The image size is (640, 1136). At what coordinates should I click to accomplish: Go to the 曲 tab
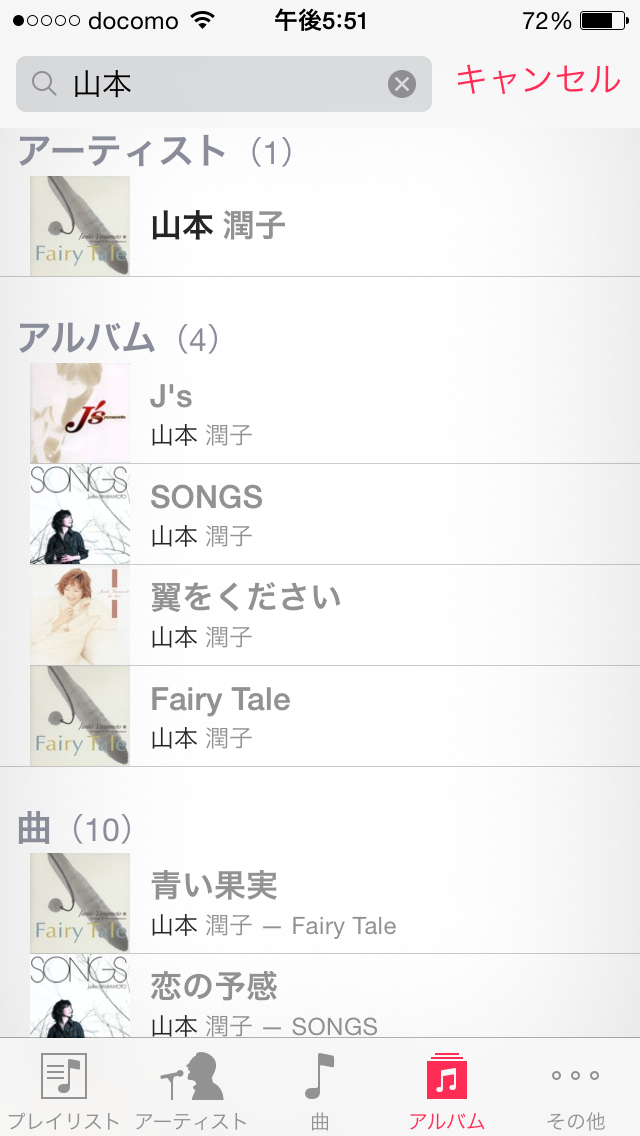pyautogui.click(x=320, y=1088)
